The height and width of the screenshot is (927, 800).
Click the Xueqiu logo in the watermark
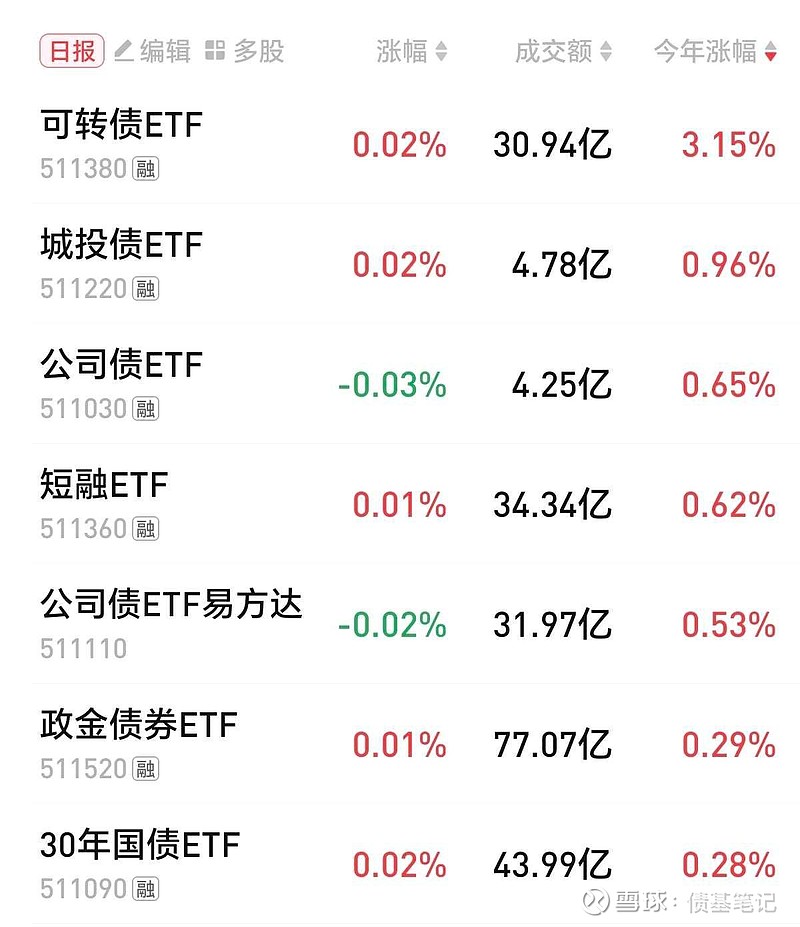pyautogui.click(x=593, y=901)
